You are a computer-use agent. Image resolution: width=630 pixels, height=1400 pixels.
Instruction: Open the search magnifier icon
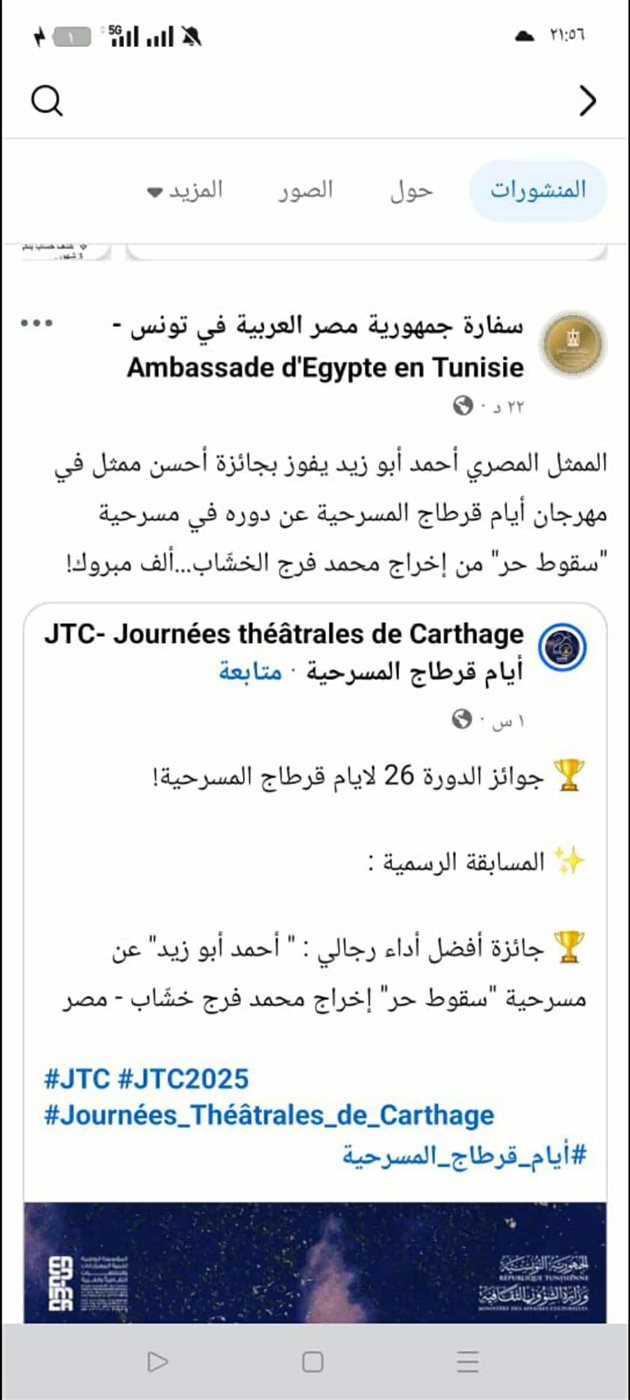click(x=47, y=100)
